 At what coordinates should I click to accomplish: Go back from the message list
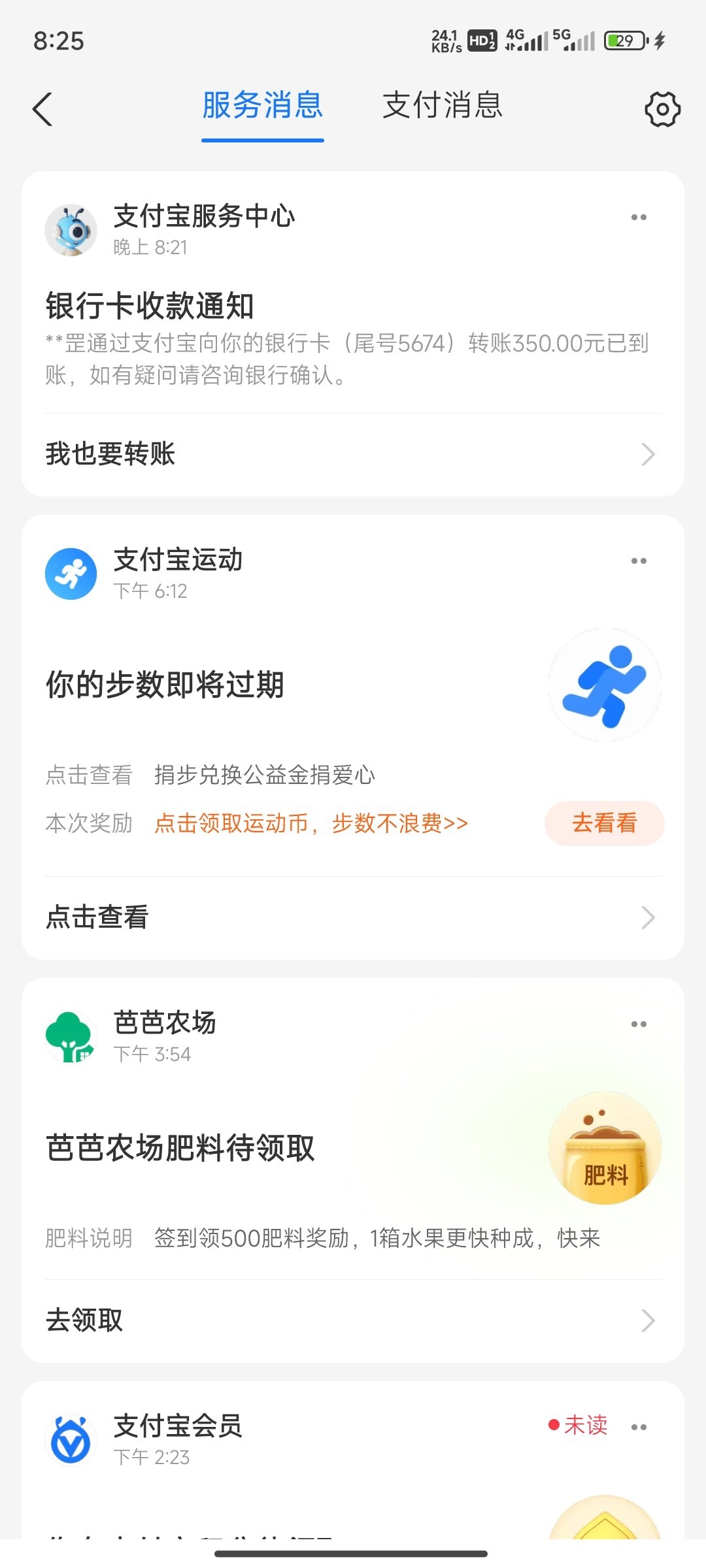(x=43, y=108)
